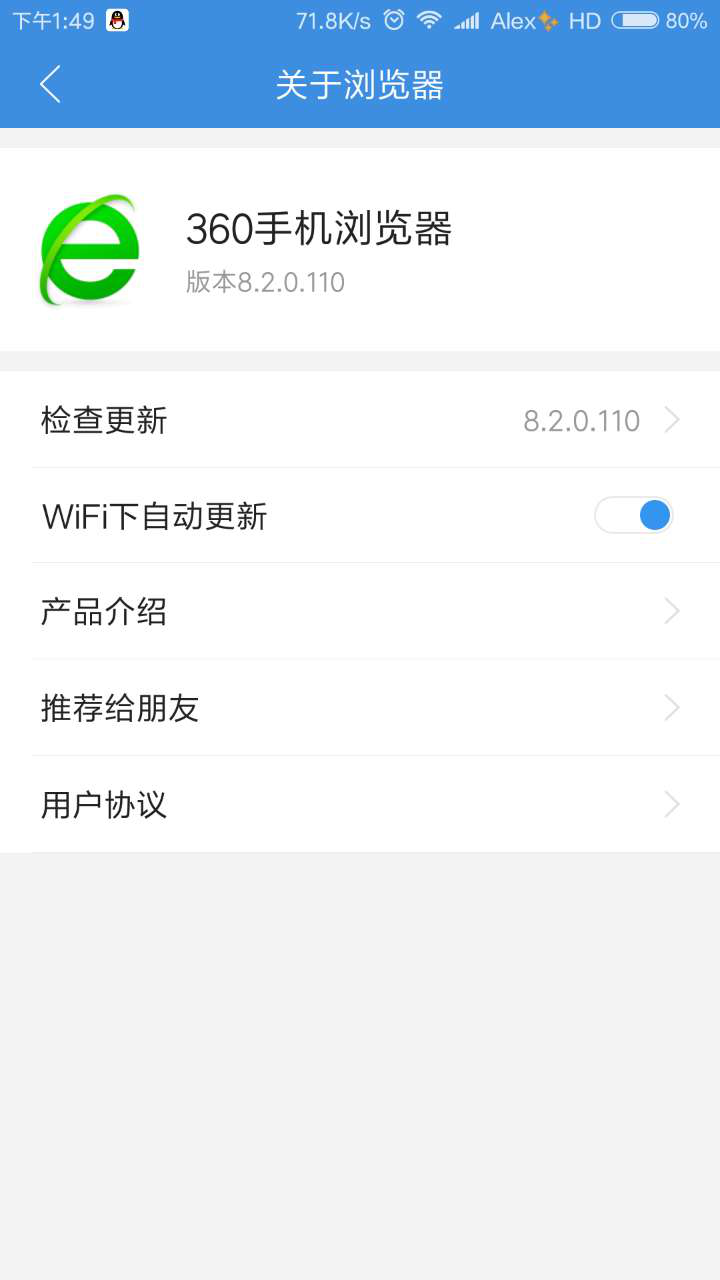Viewport: 720px width, 1280px height.
Task: Tap the WiFi signal icon in status bar
Action: [x=428, y=18]
